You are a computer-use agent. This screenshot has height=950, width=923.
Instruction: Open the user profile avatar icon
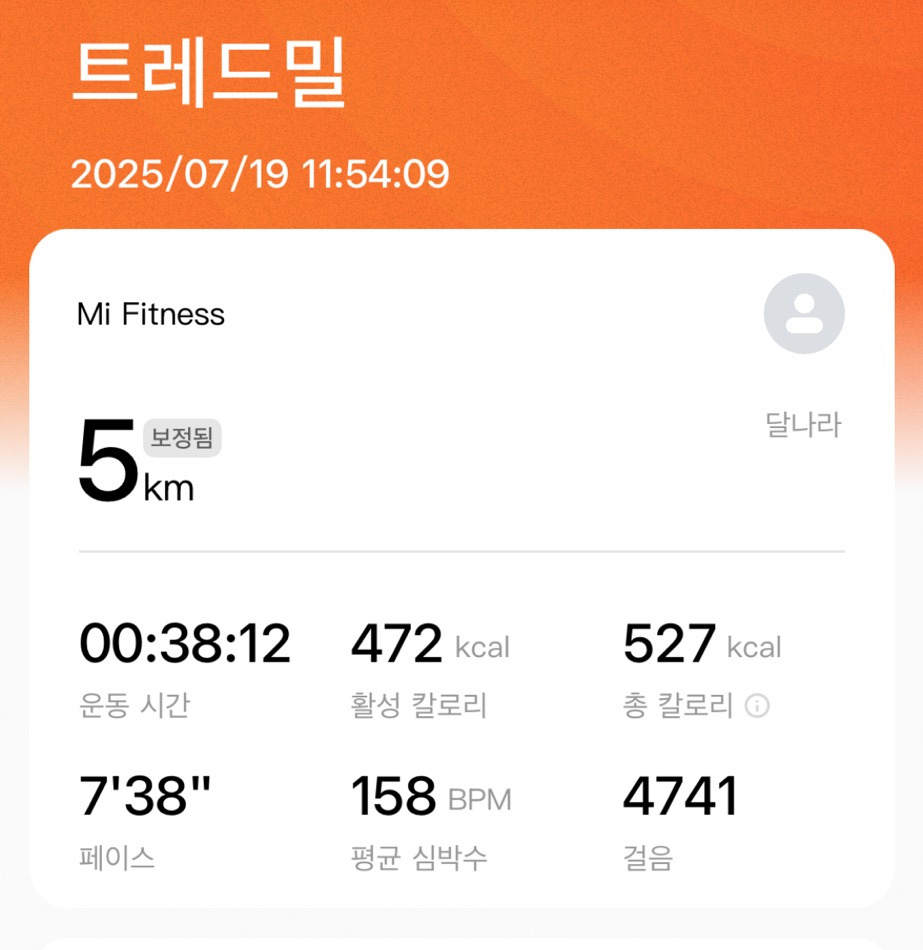(x=803, y=313)
